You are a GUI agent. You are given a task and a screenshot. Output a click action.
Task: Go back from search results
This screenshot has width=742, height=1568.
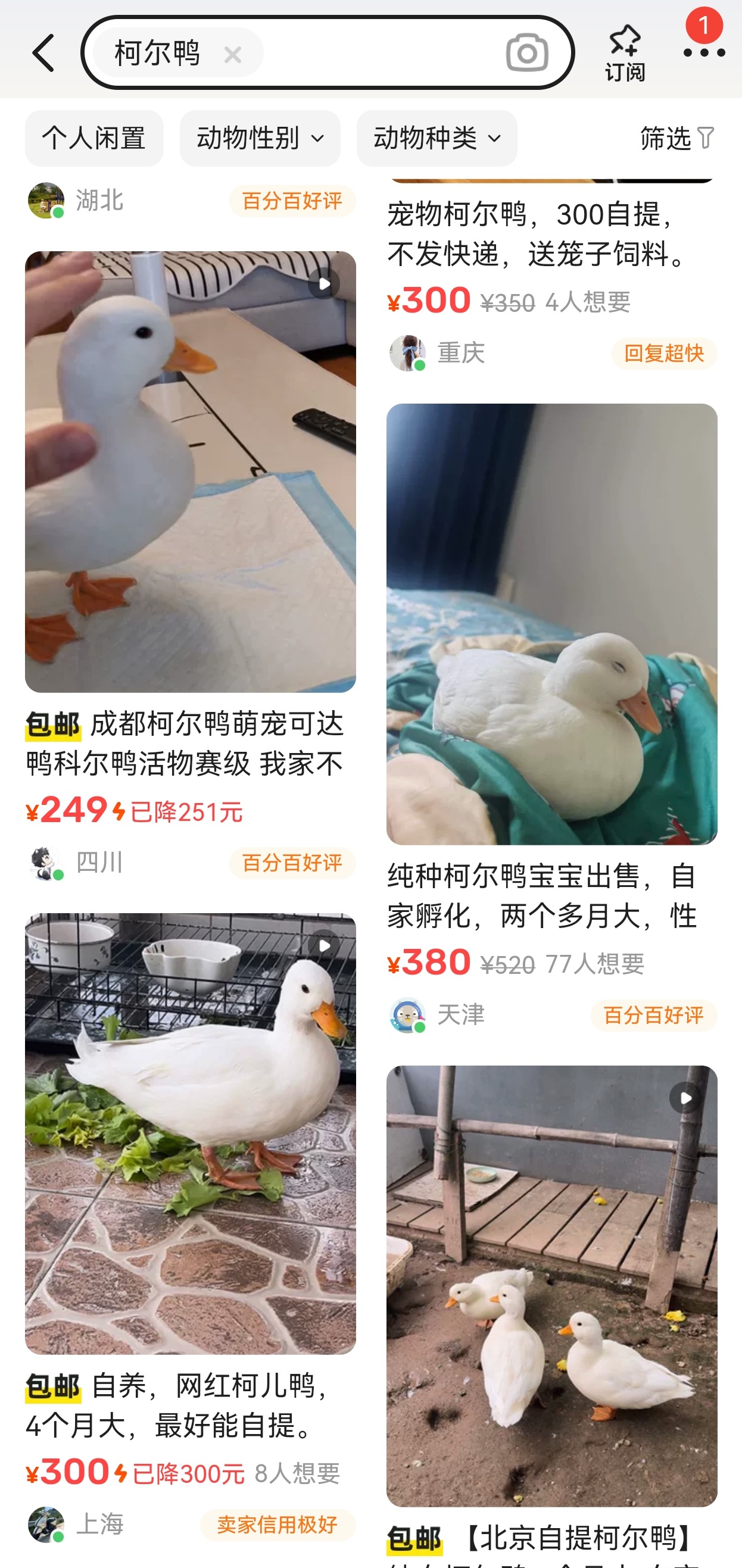point(44,53)
